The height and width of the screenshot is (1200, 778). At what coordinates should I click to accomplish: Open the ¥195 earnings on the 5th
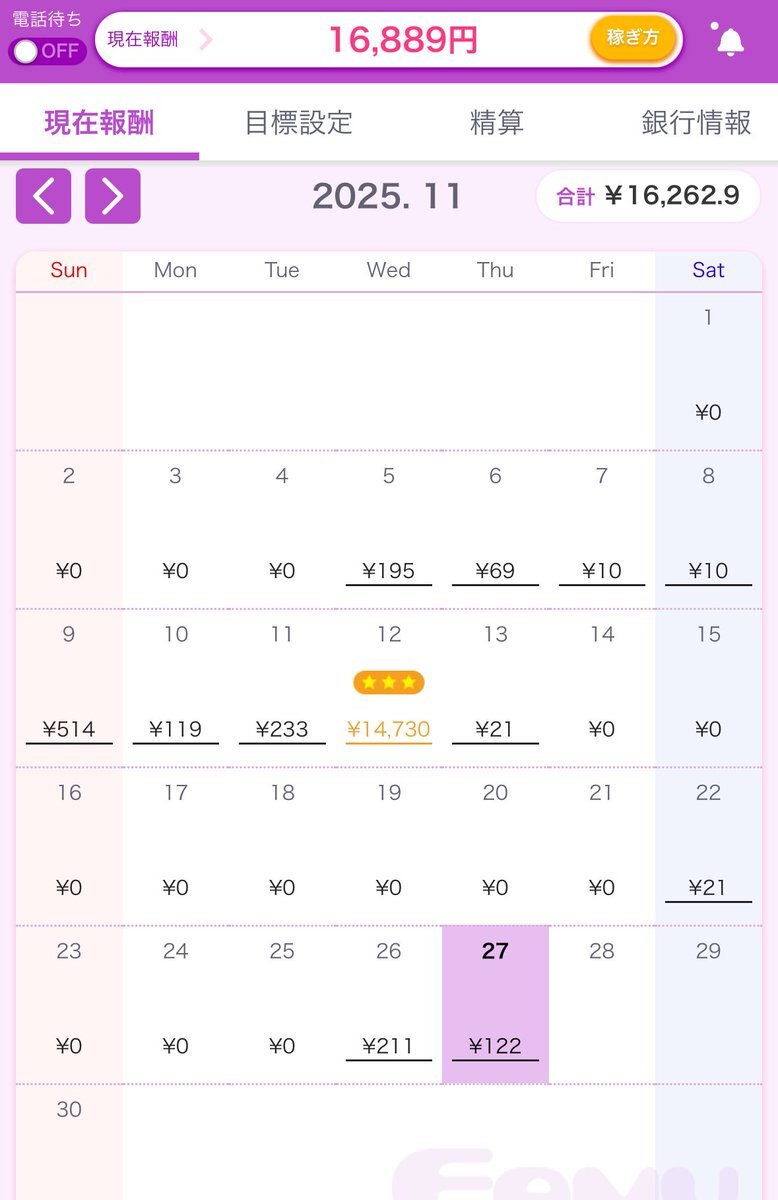coord(388,571)
